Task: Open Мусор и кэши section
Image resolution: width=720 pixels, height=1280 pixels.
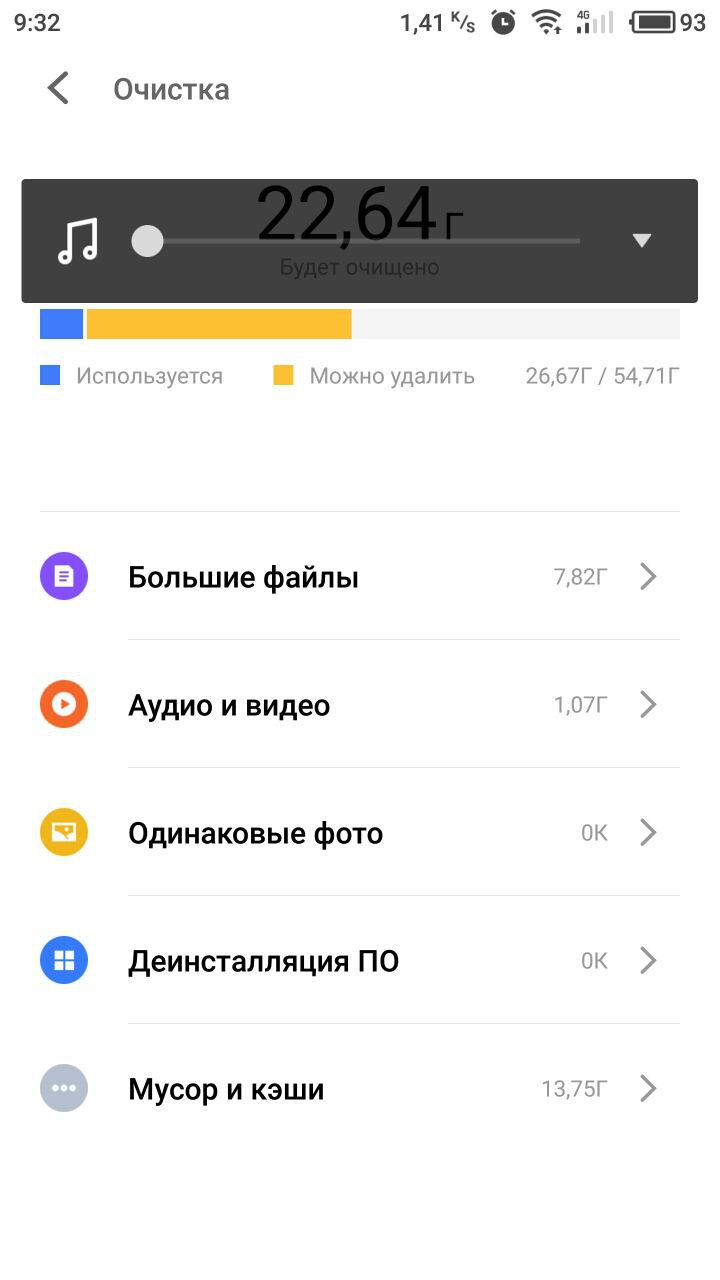Action: pyautogui.click(x=360, y=1089)
